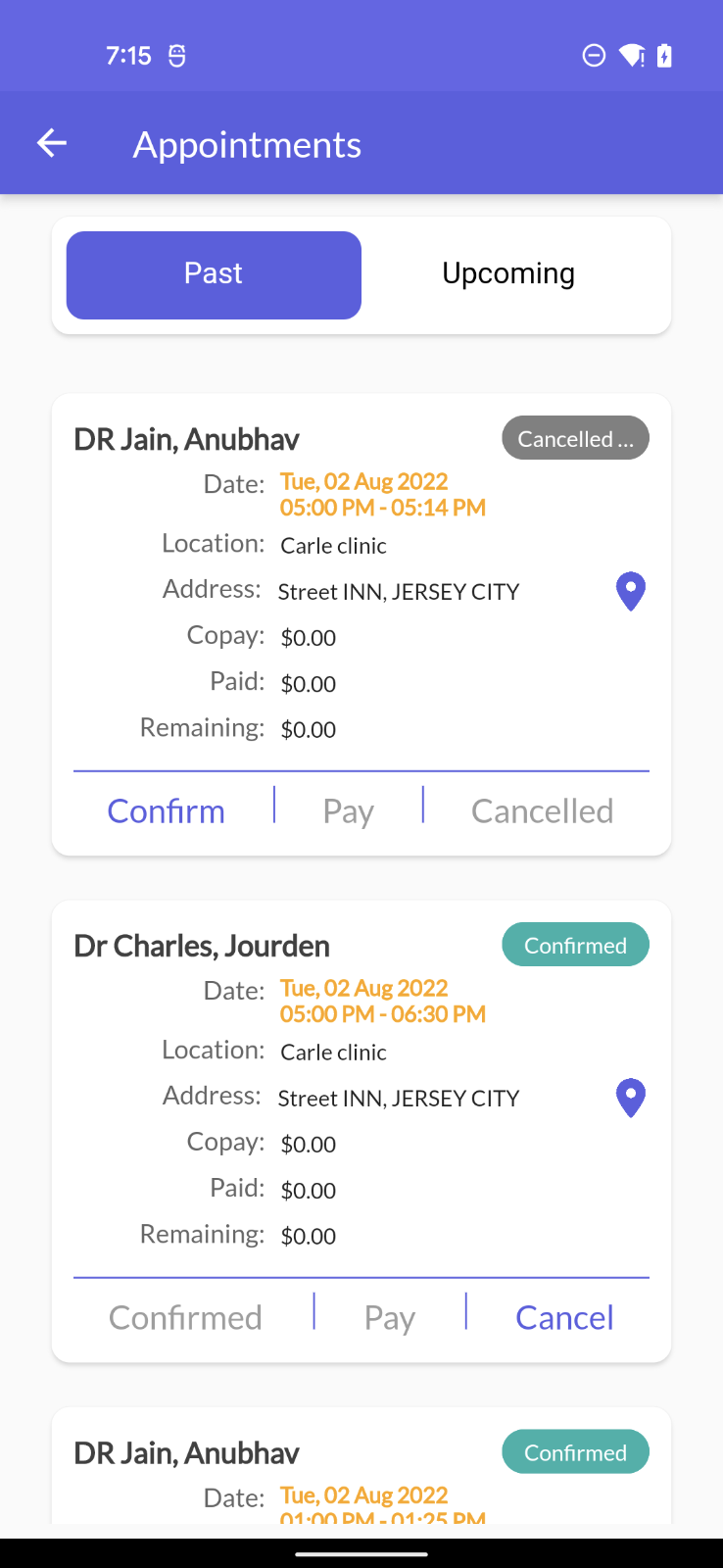Tap Pay on Dr Charles, Jourden's appointment
This screenshot has height=1568, width=723.
390,1318
